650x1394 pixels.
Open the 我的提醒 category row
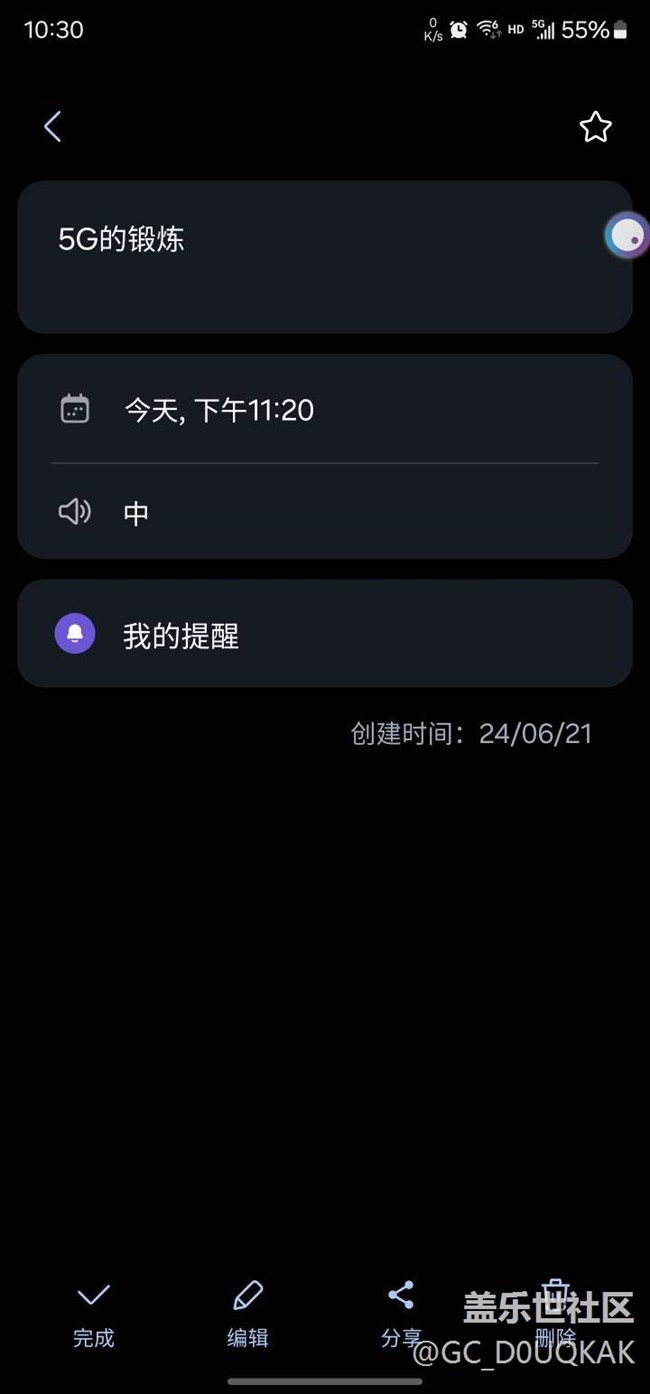(324, 634)
